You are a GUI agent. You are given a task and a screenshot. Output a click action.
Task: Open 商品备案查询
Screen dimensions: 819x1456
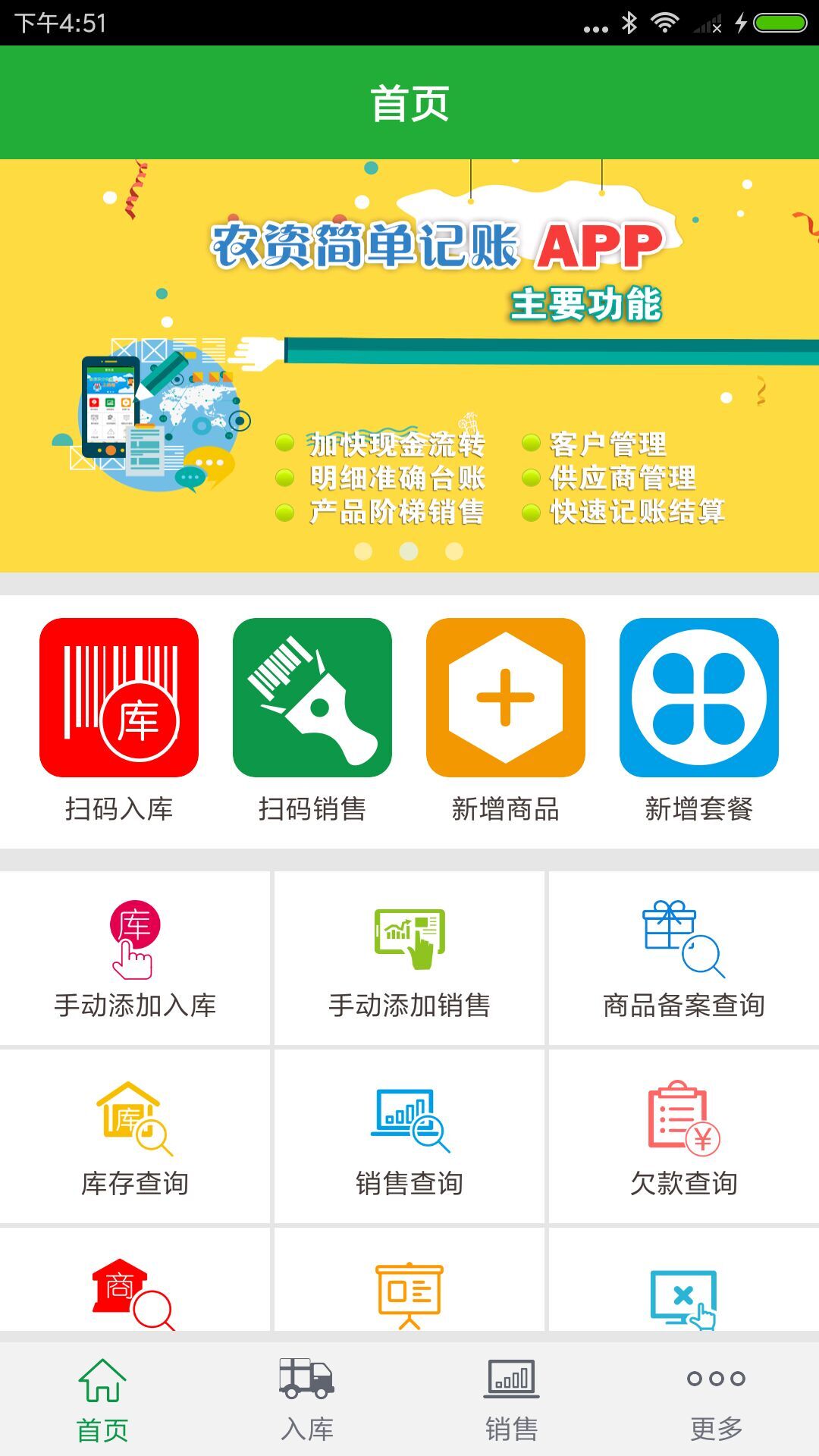click(x=684, y=959)
